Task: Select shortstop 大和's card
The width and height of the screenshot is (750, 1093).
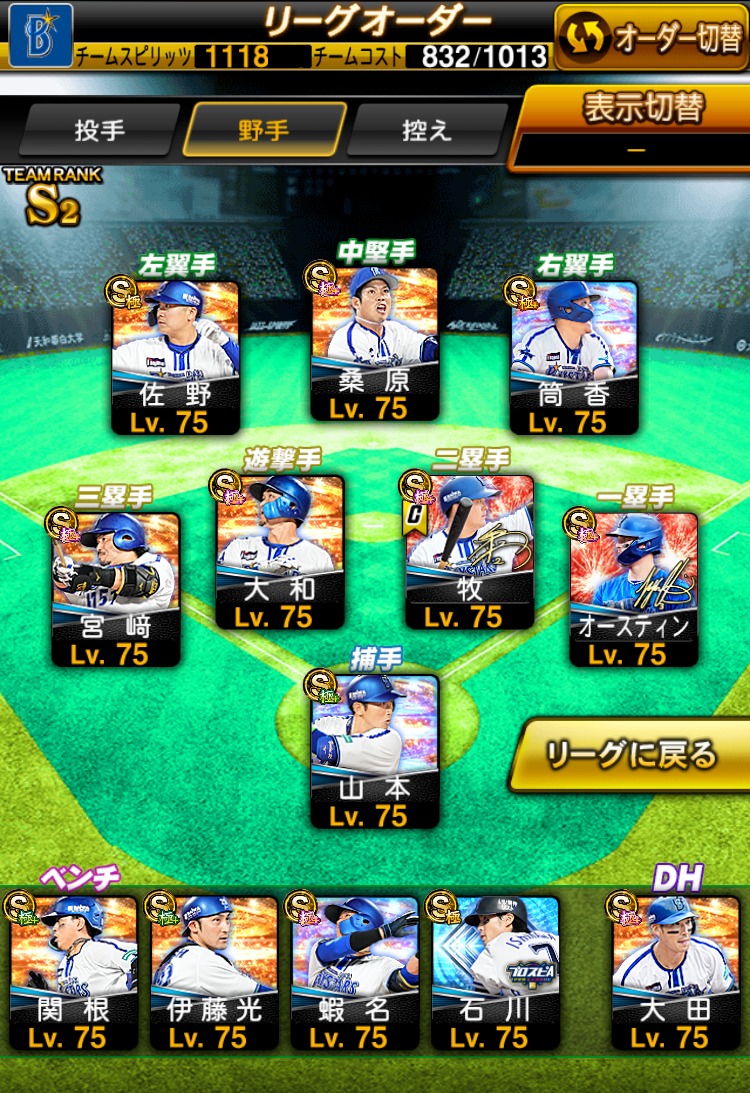Action: click(280, 552)
